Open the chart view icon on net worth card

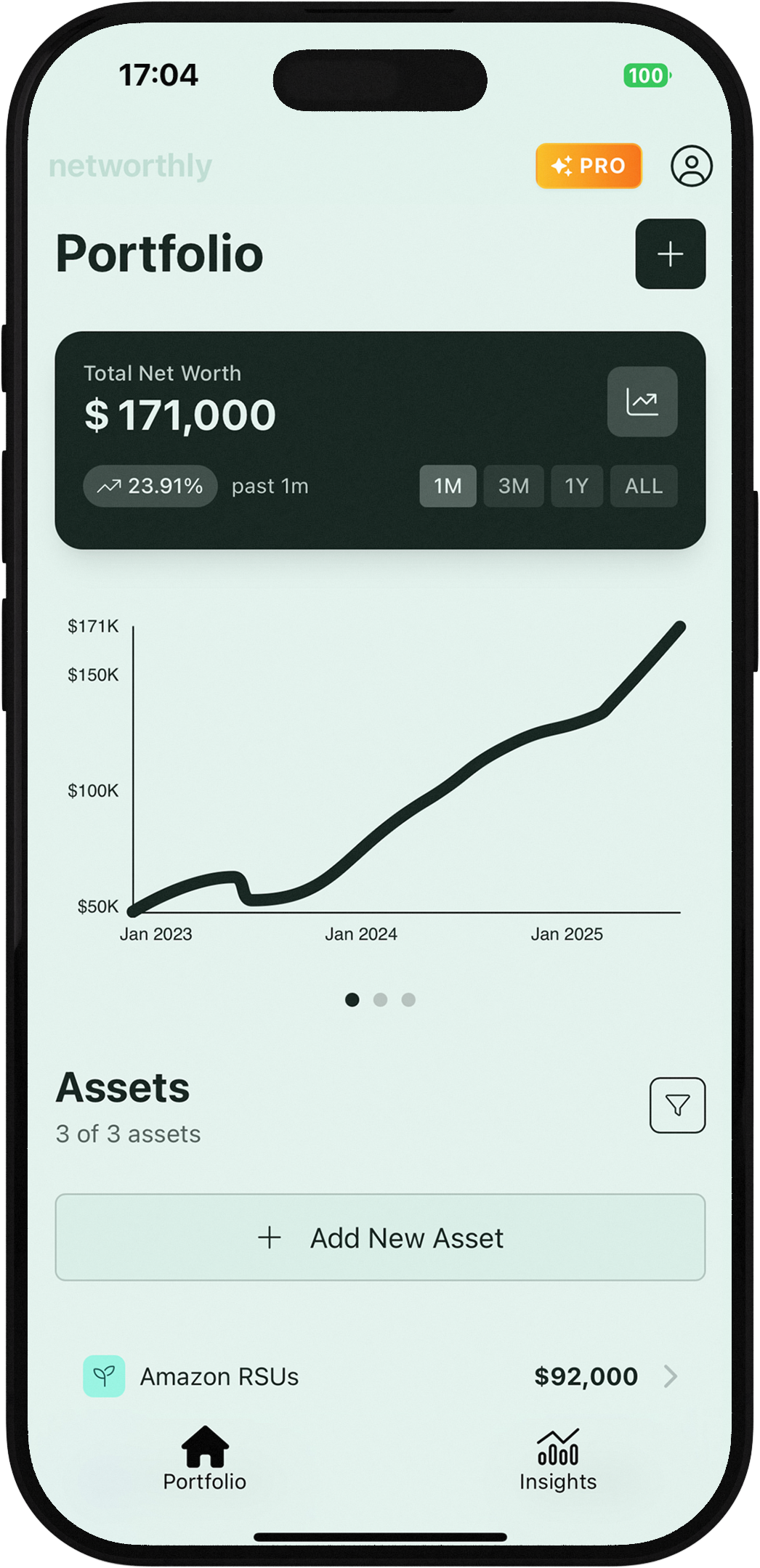[642, 402]
